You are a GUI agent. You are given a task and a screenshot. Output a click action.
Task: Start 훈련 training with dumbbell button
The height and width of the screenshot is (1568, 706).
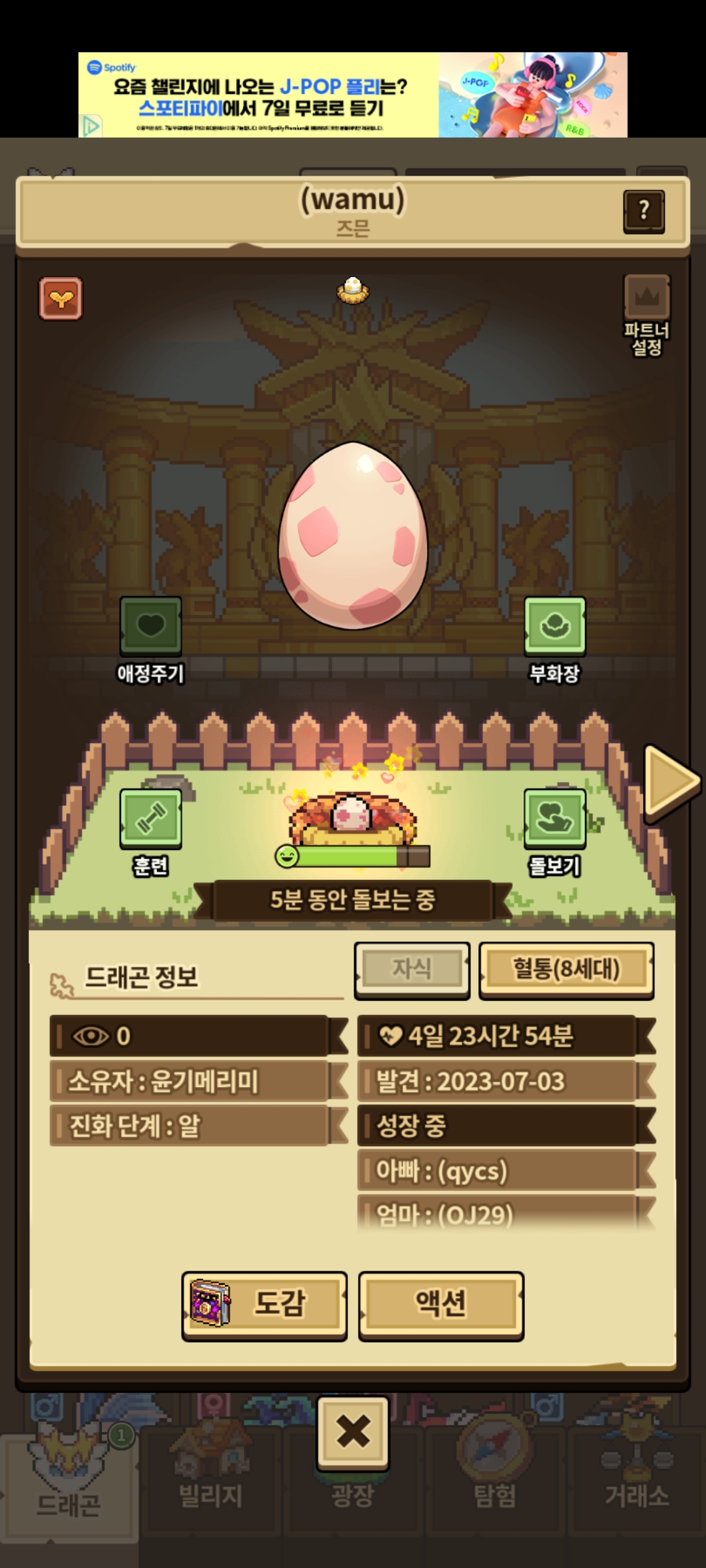[x=150, y=819]
